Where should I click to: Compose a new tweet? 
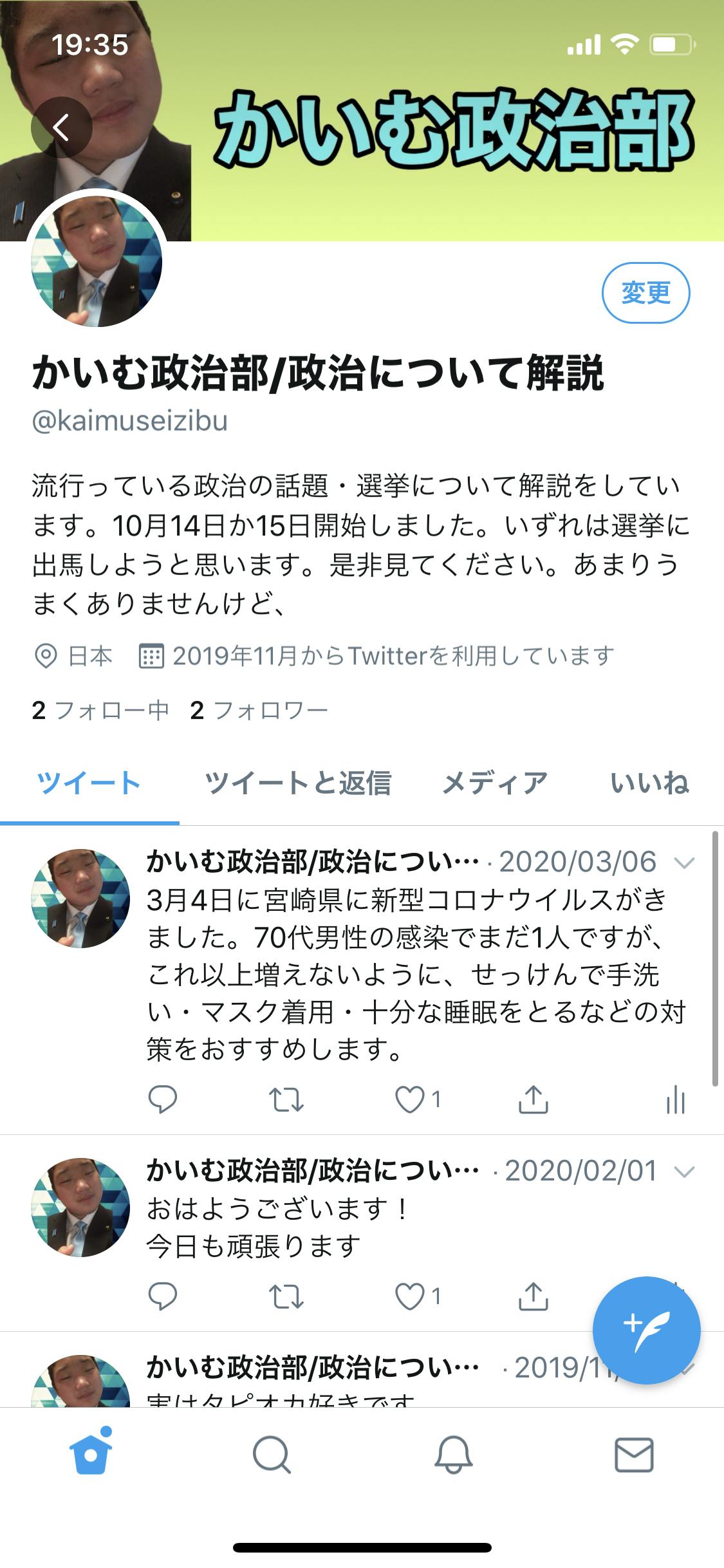coord(646,1330)
